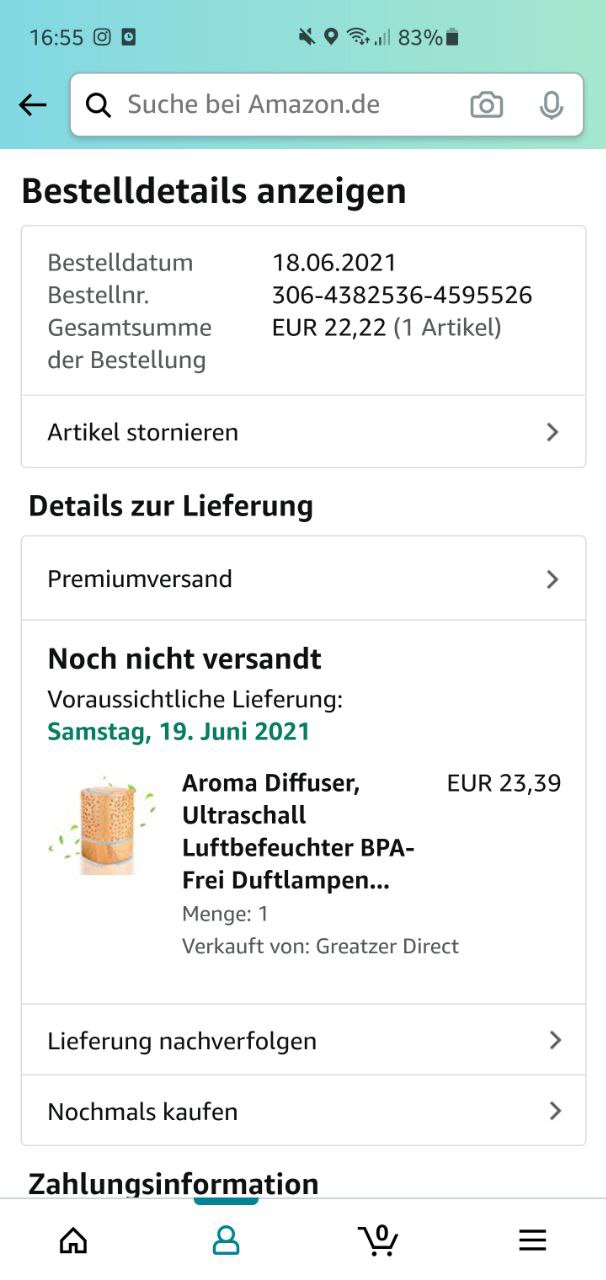Switch to the Home tab
This screenshot has width=606, height=1280.
click(x=74, y=1241)
